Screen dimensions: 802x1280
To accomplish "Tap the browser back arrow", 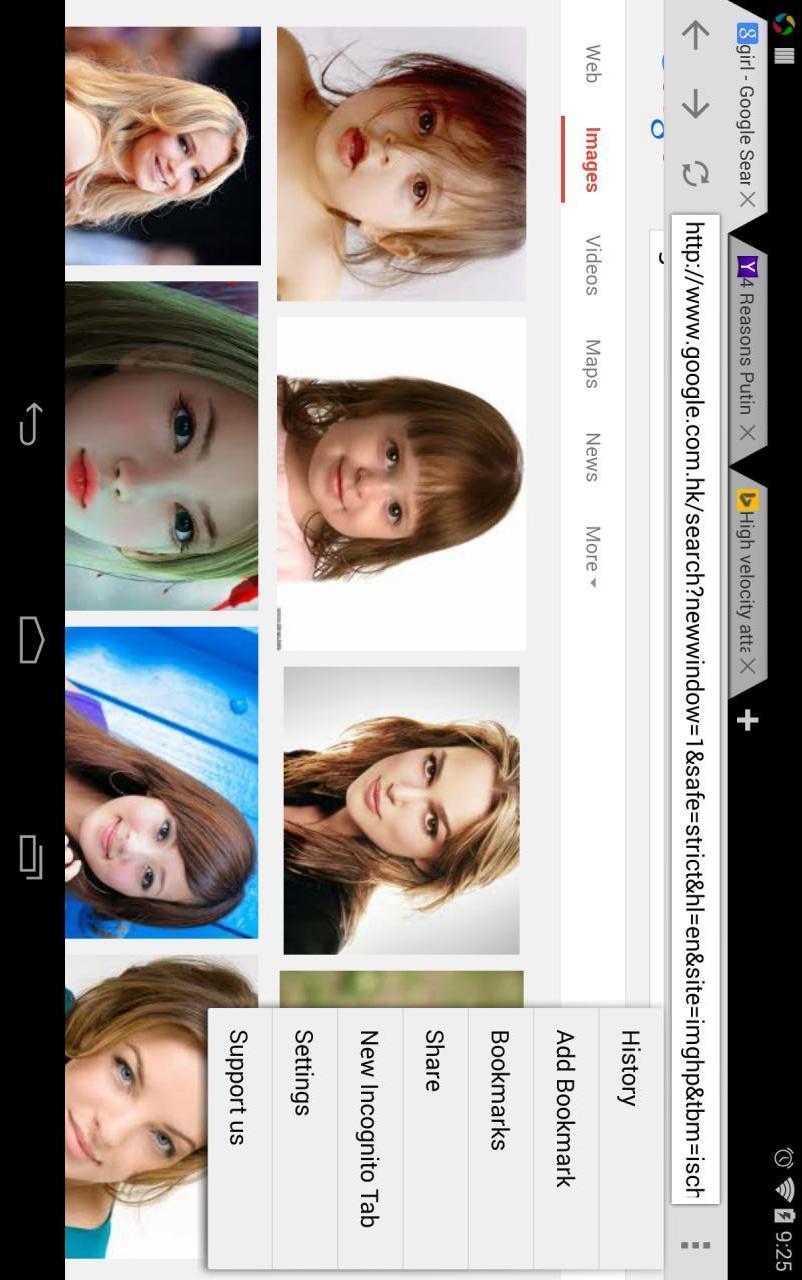I will pyautogui.click(x=695, y=35).
